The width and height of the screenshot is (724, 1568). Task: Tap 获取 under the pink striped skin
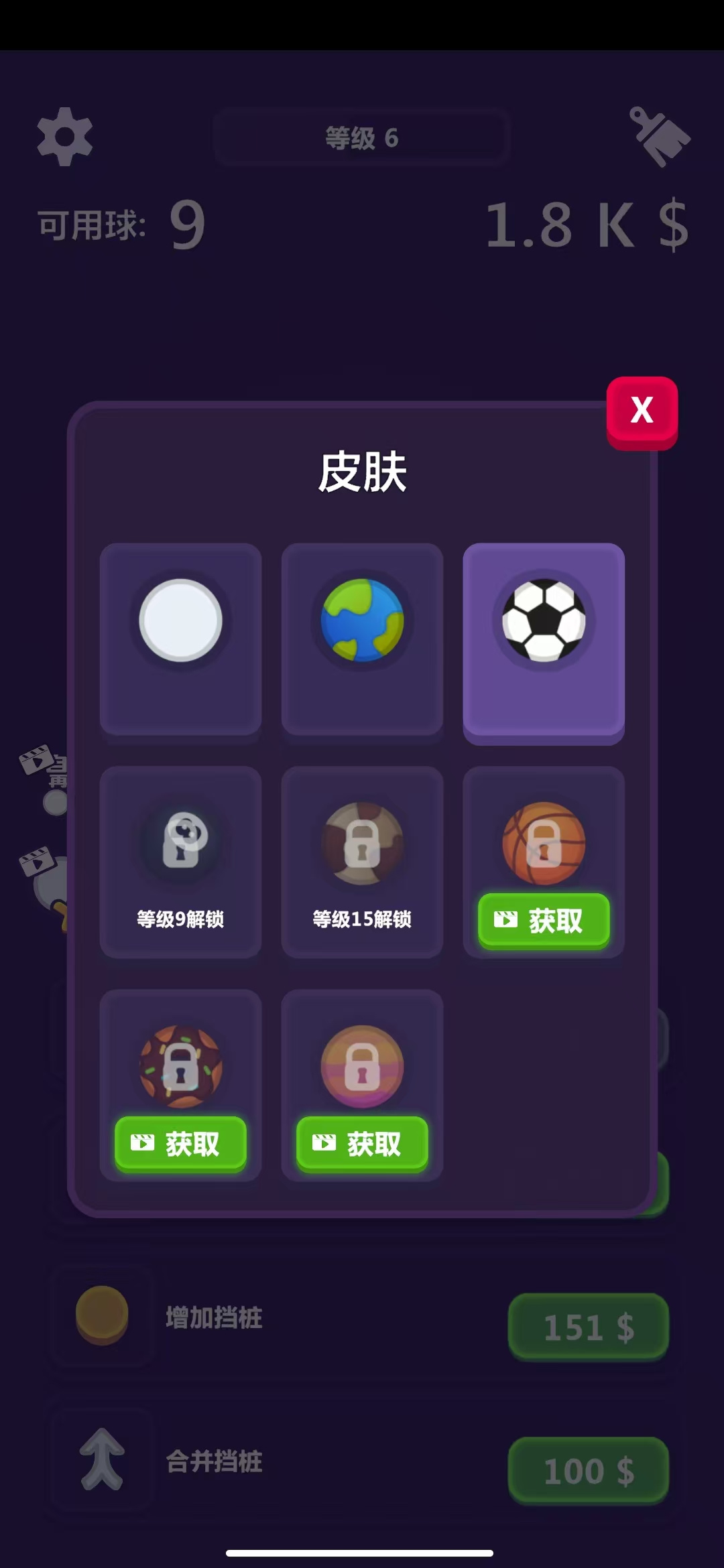click(362, 1144)
